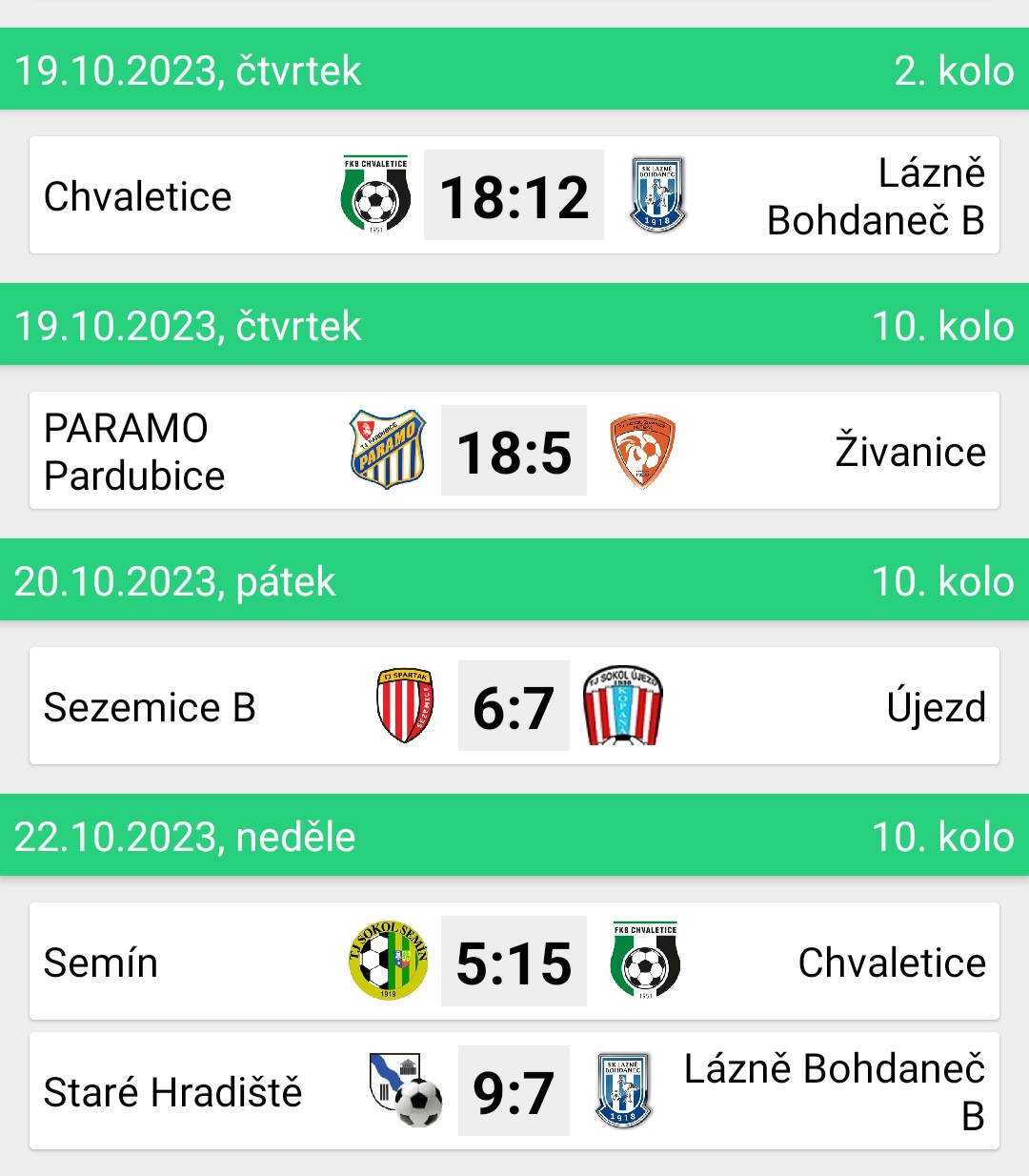Open the Chvaletice vs Lázně Bohdaneč B match

coord(514,195)
